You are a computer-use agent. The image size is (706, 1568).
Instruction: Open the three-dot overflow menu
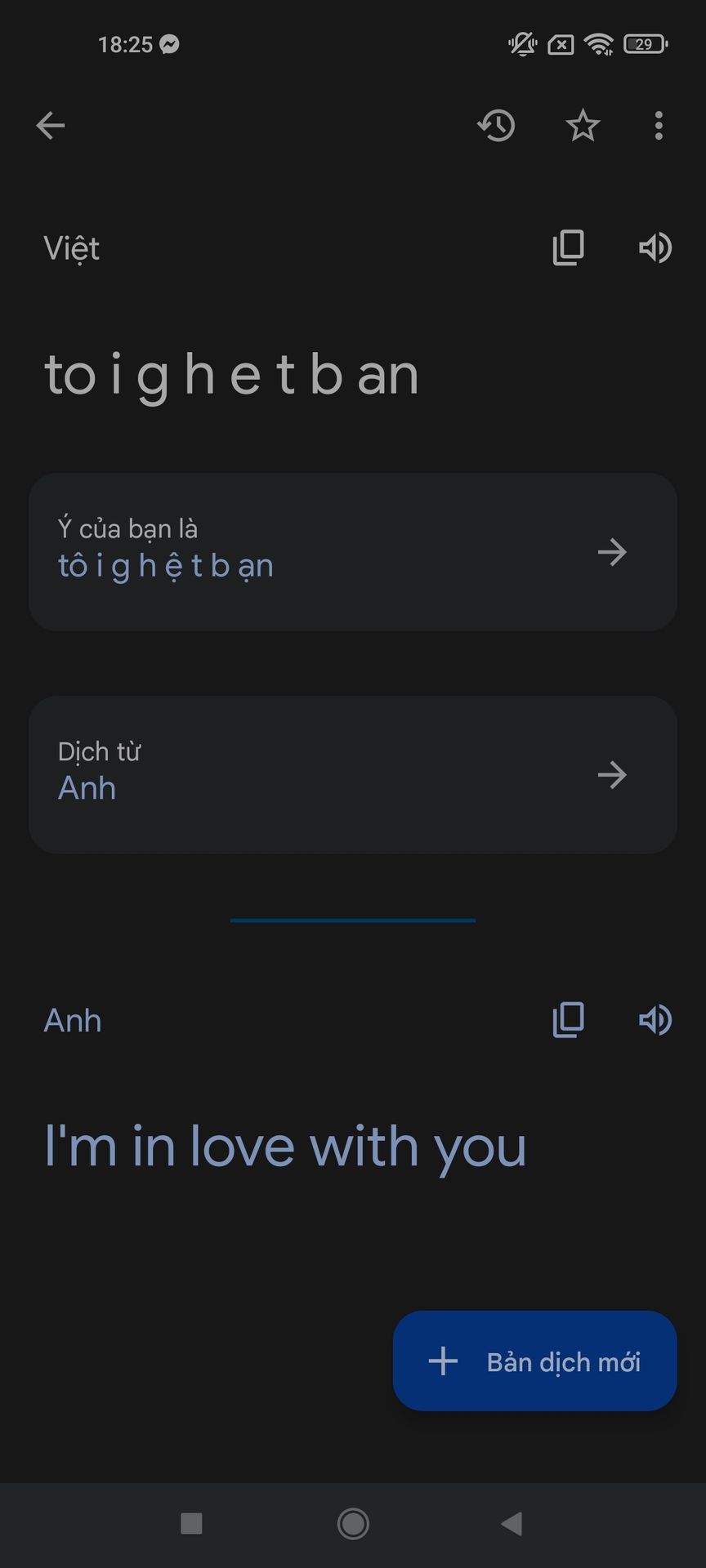tap(659, 126)
